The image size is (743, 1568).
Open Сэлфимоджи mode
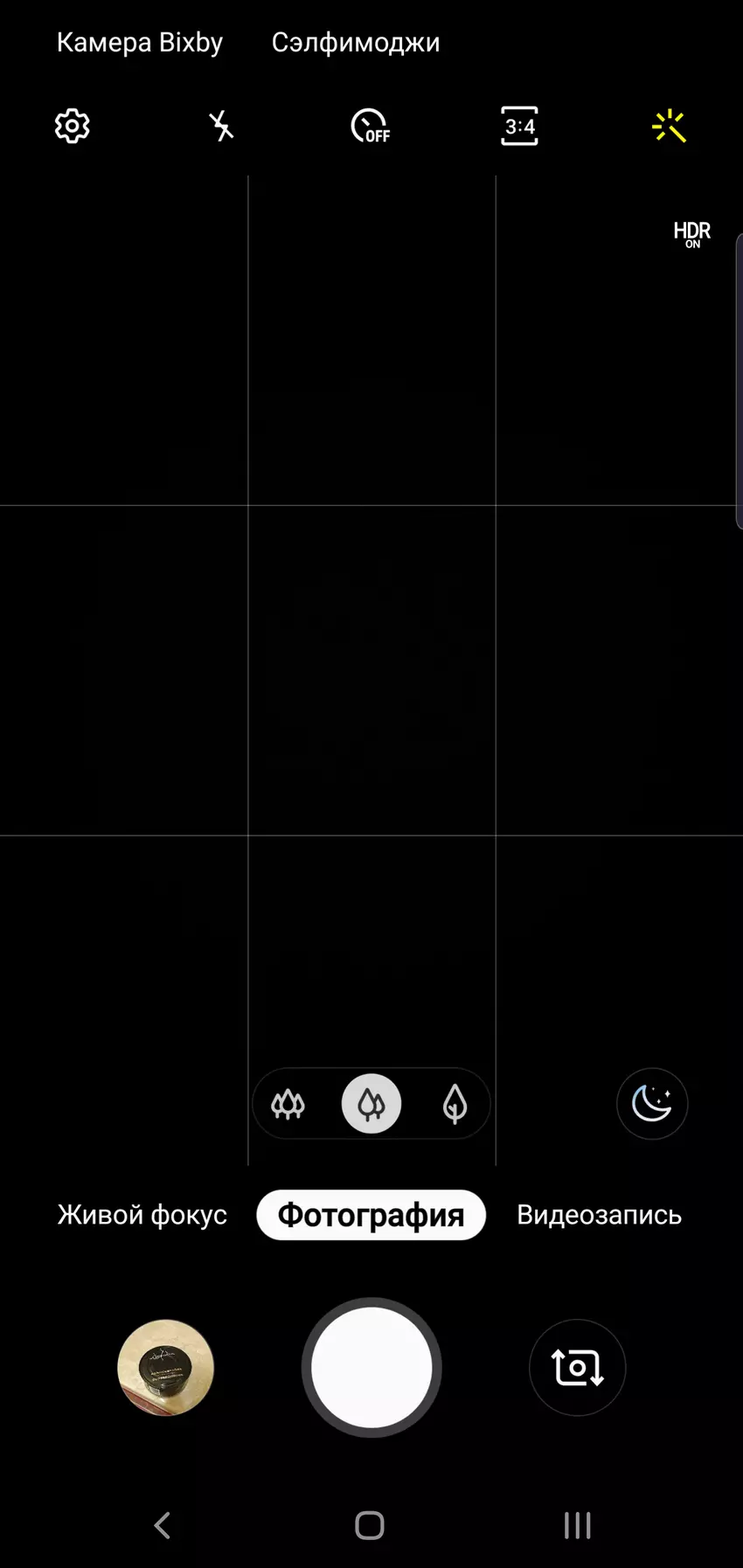pyautogui.click(x=355, y=42)
